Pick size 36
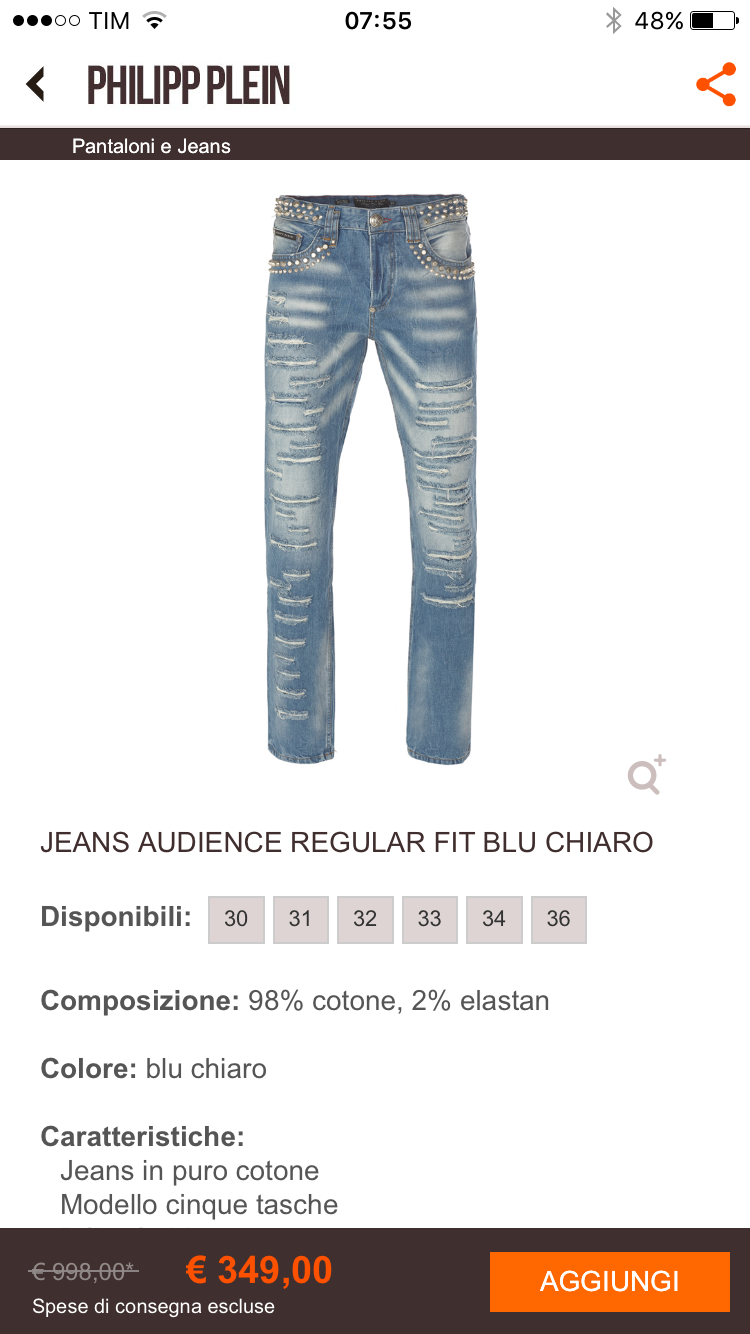Image resolution: width=750 pixels, height=1334 pixels. click(x=558, y=919)
